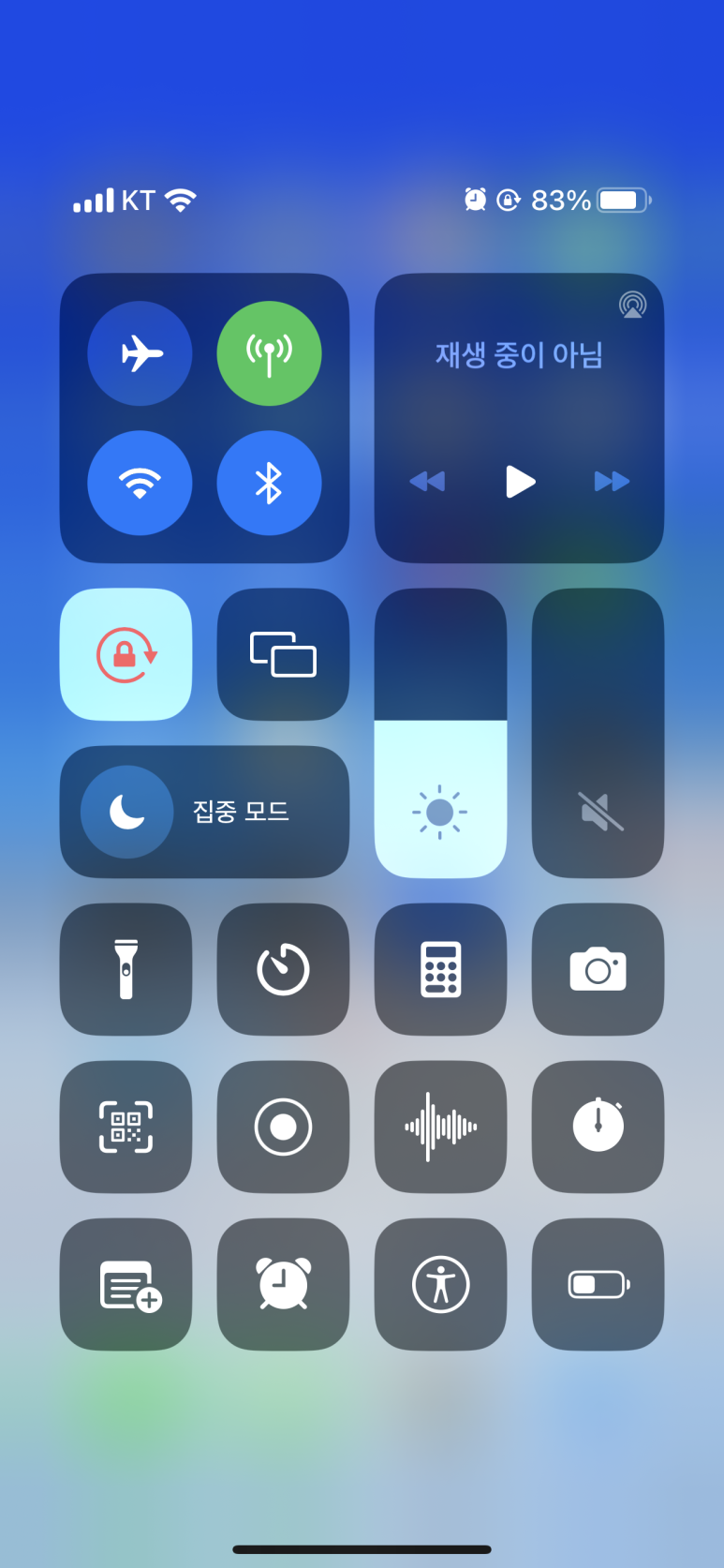Toggle low power mode battery button
Screen dimensions: 724x1568
pyautogui.click(x=598, y=1284)
